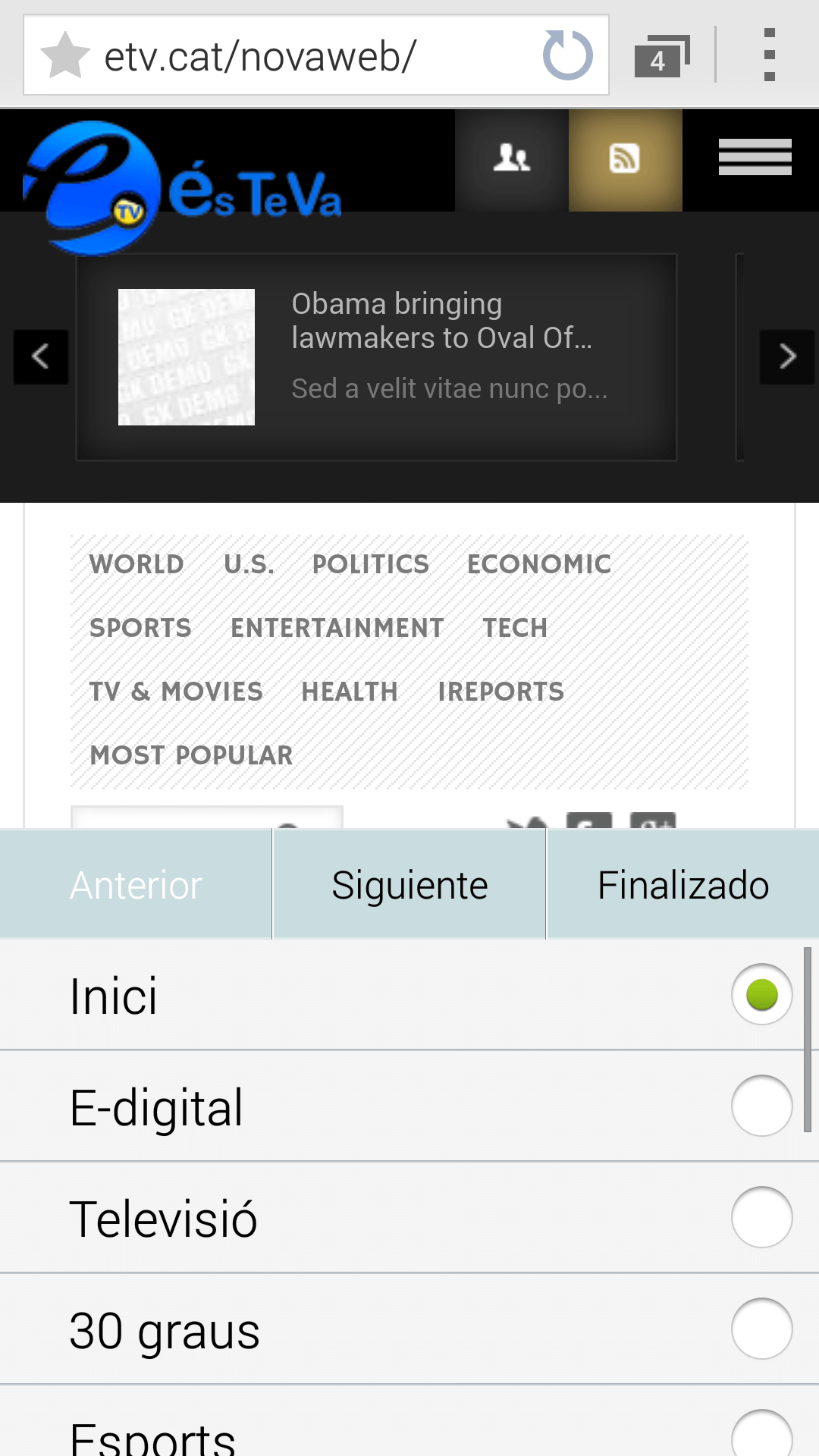Image resolution: width=819 pixels, height=1456 pixels.
Task: Go to SPORTS category
Action: click(140, 628)
